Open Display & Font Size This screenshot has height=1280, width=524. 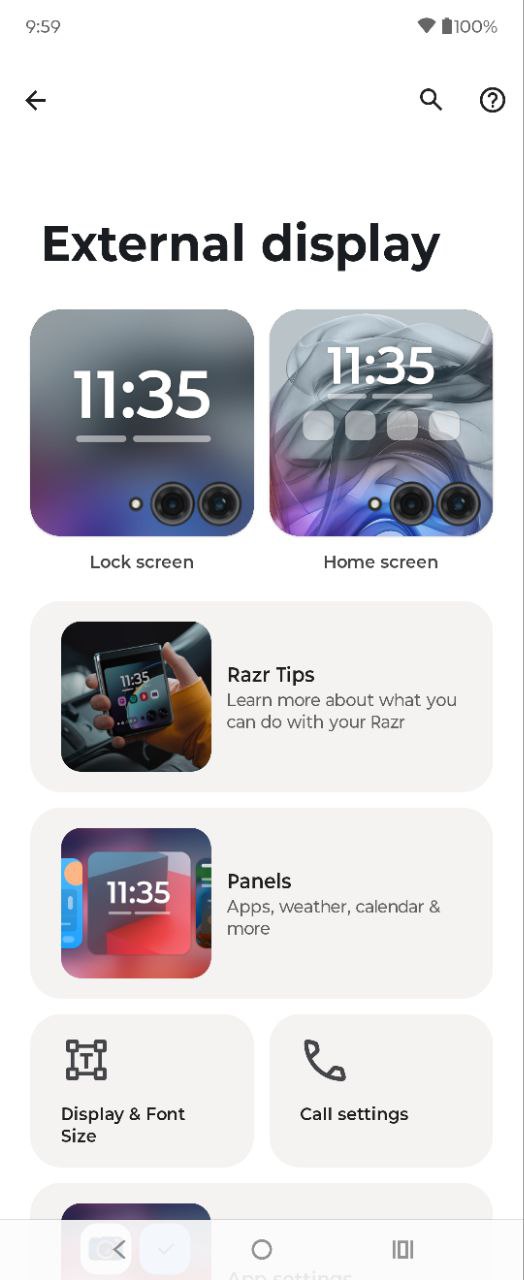pos(142,1091)
